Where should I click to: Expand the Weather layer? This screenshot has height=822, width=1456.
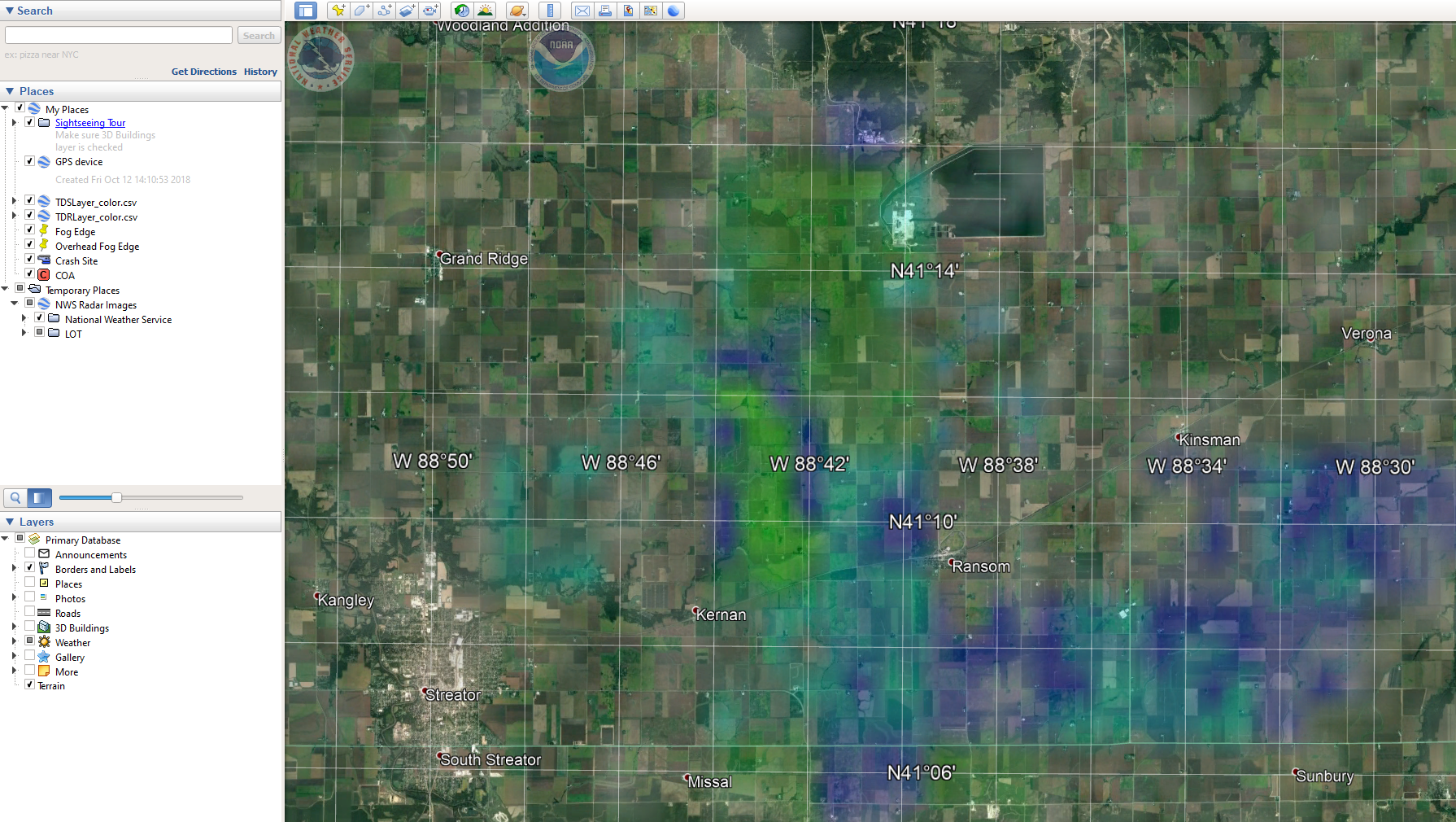pos(14,641)
